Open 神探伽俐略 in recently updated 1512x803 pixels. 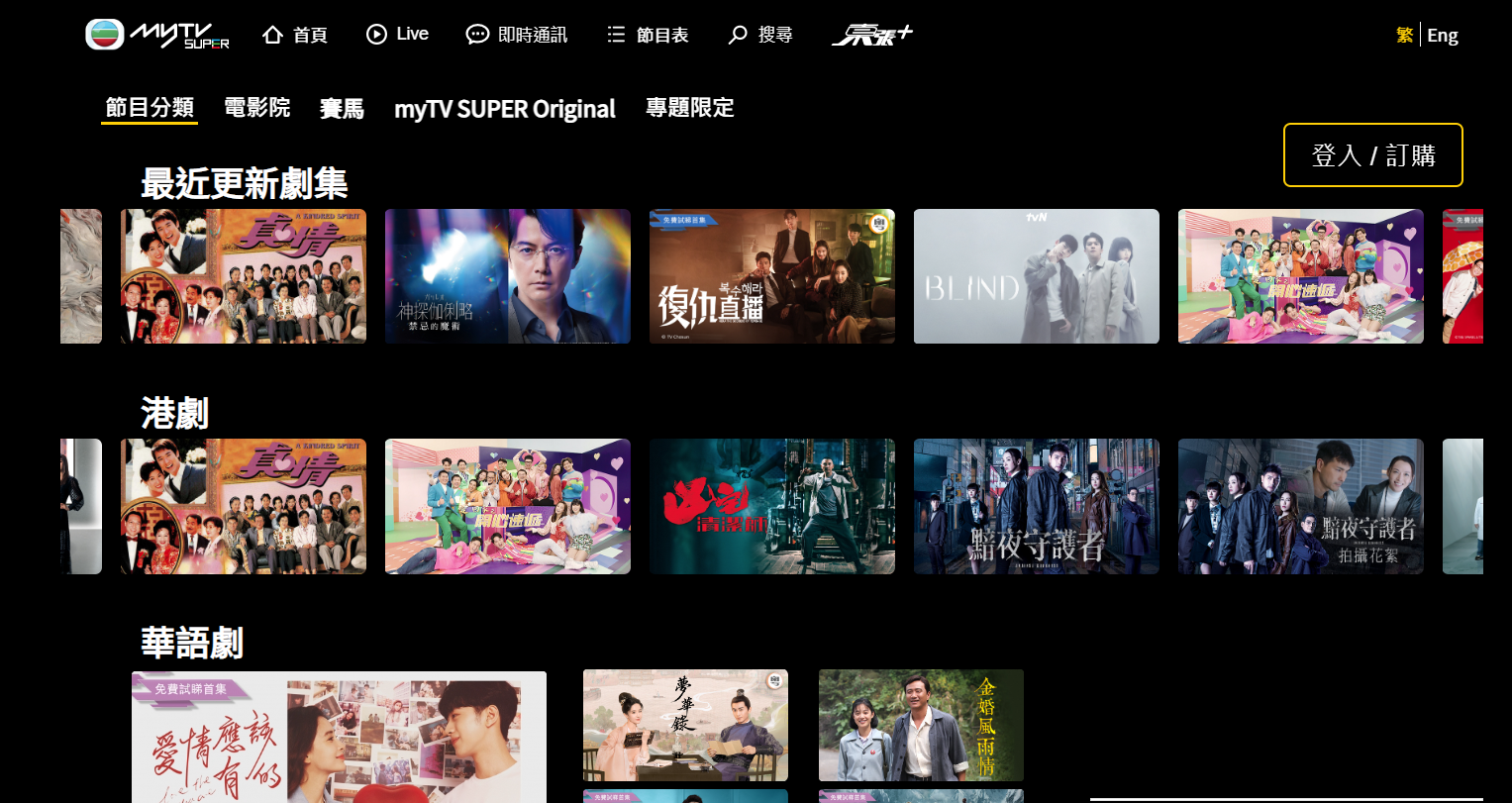click(x=507, y=276)
